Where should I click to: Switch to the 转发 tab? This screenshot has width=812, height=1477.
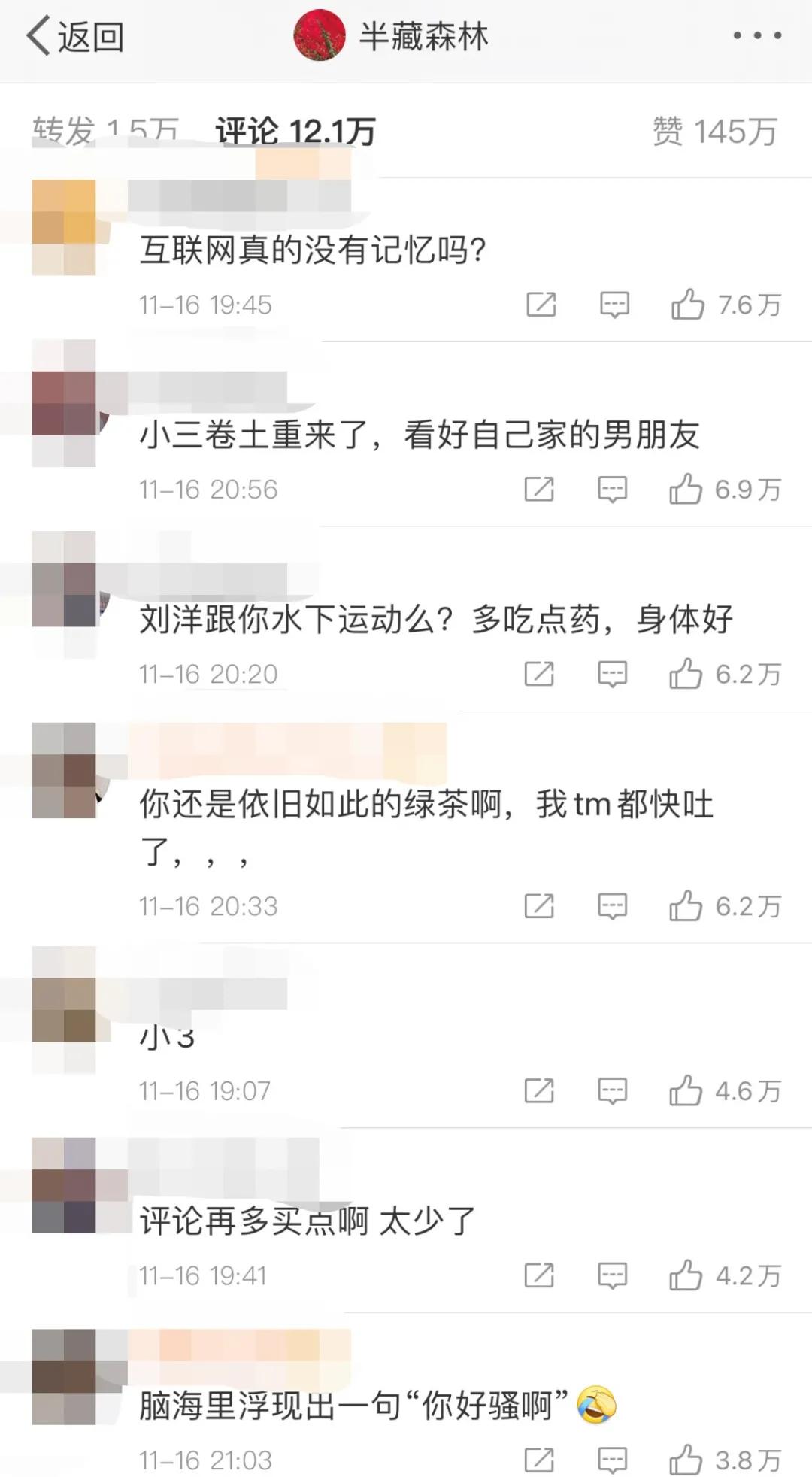point(105,131)
